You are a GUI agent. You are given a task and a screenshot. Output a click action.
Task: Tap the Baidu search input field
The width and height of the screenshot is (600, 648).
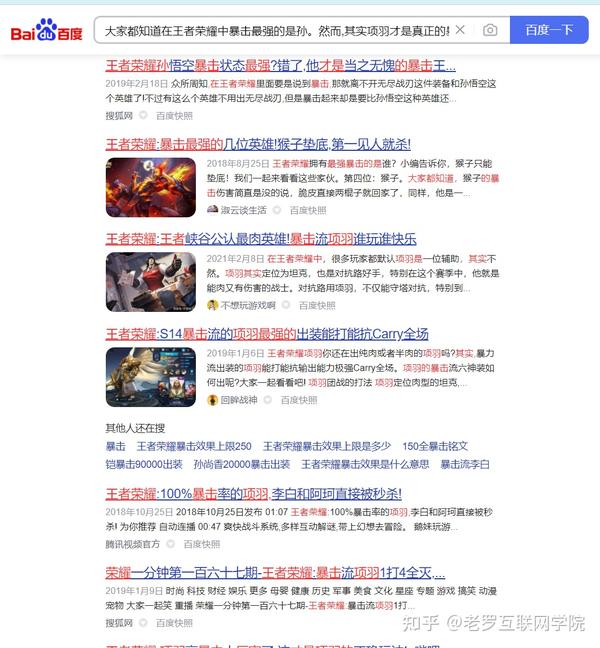click(275, 31)
